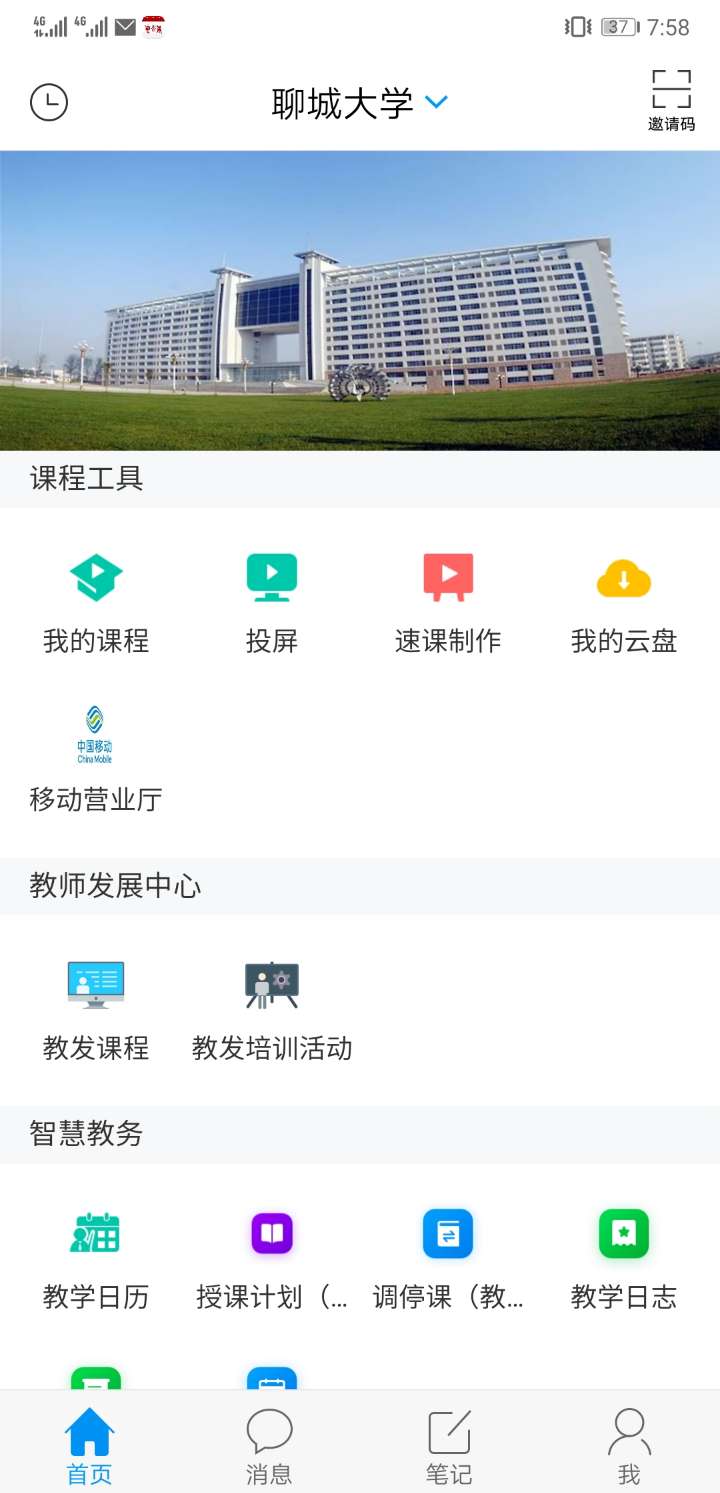Open the recent history clock icon
Viewport: 720px width, 1493px height.
tap(49, 102)
